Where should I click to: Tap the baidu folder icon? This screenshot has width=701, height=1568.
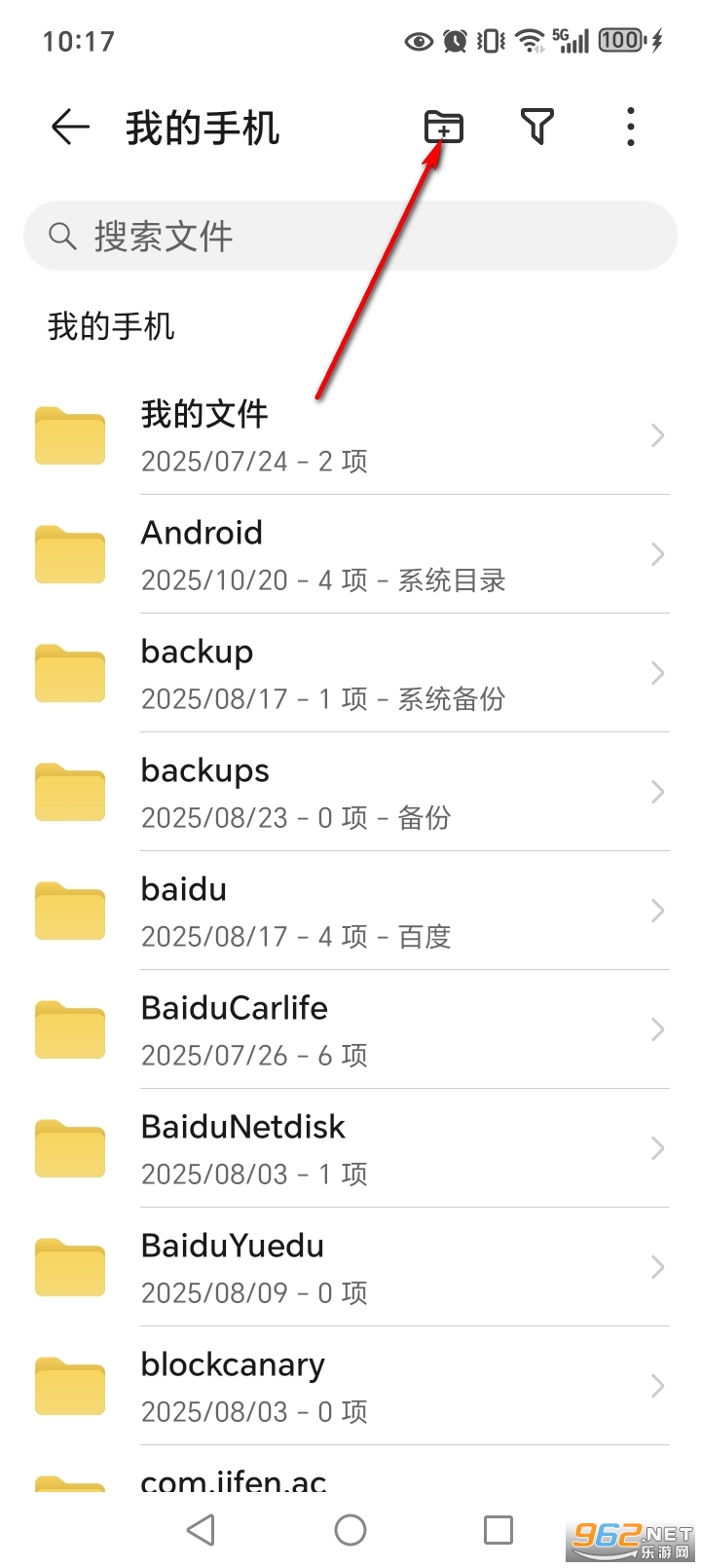[x=69, y=911]
